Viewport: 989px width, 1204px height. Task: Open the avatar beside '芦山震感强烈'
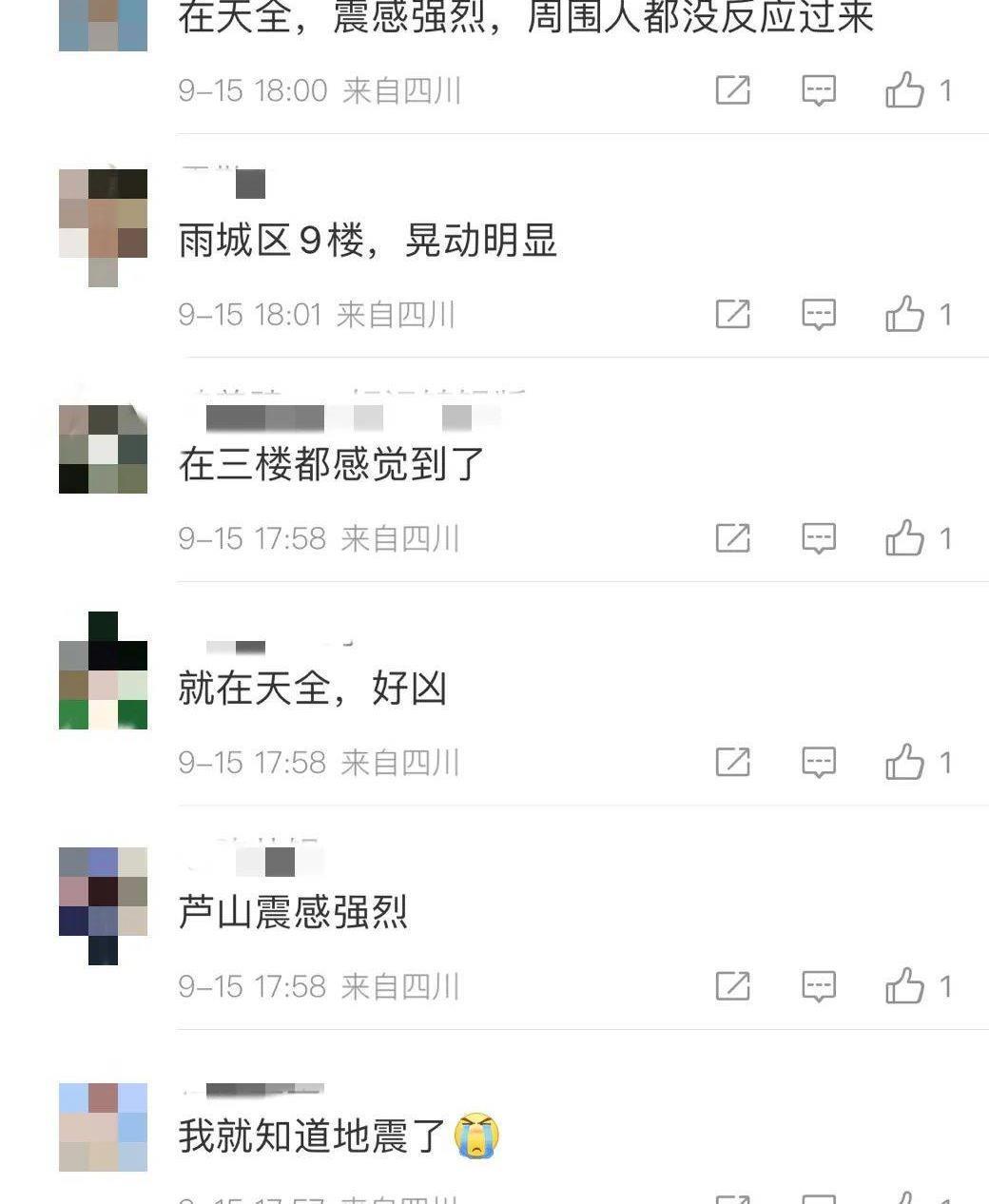coord(103,905)
